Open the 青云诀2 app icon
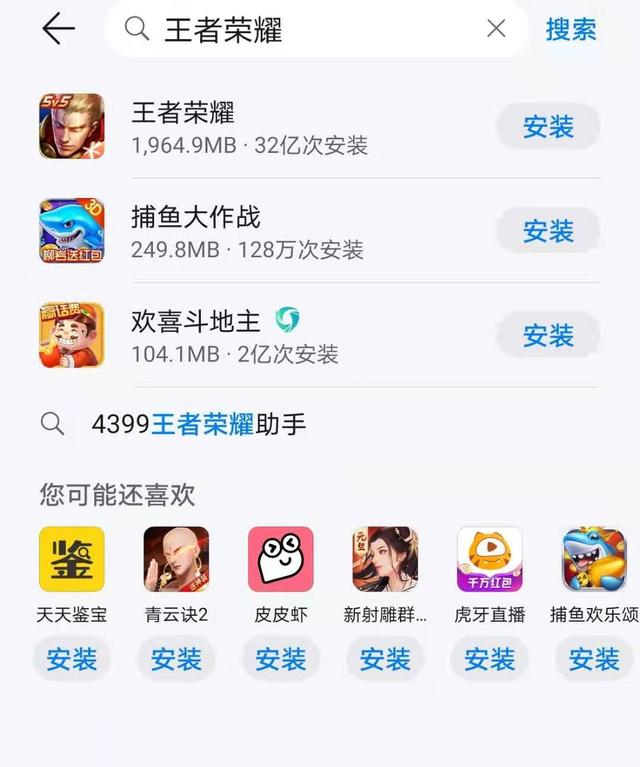Image resolution: width=640 pixels, height=767 pixels. [176, 559]
